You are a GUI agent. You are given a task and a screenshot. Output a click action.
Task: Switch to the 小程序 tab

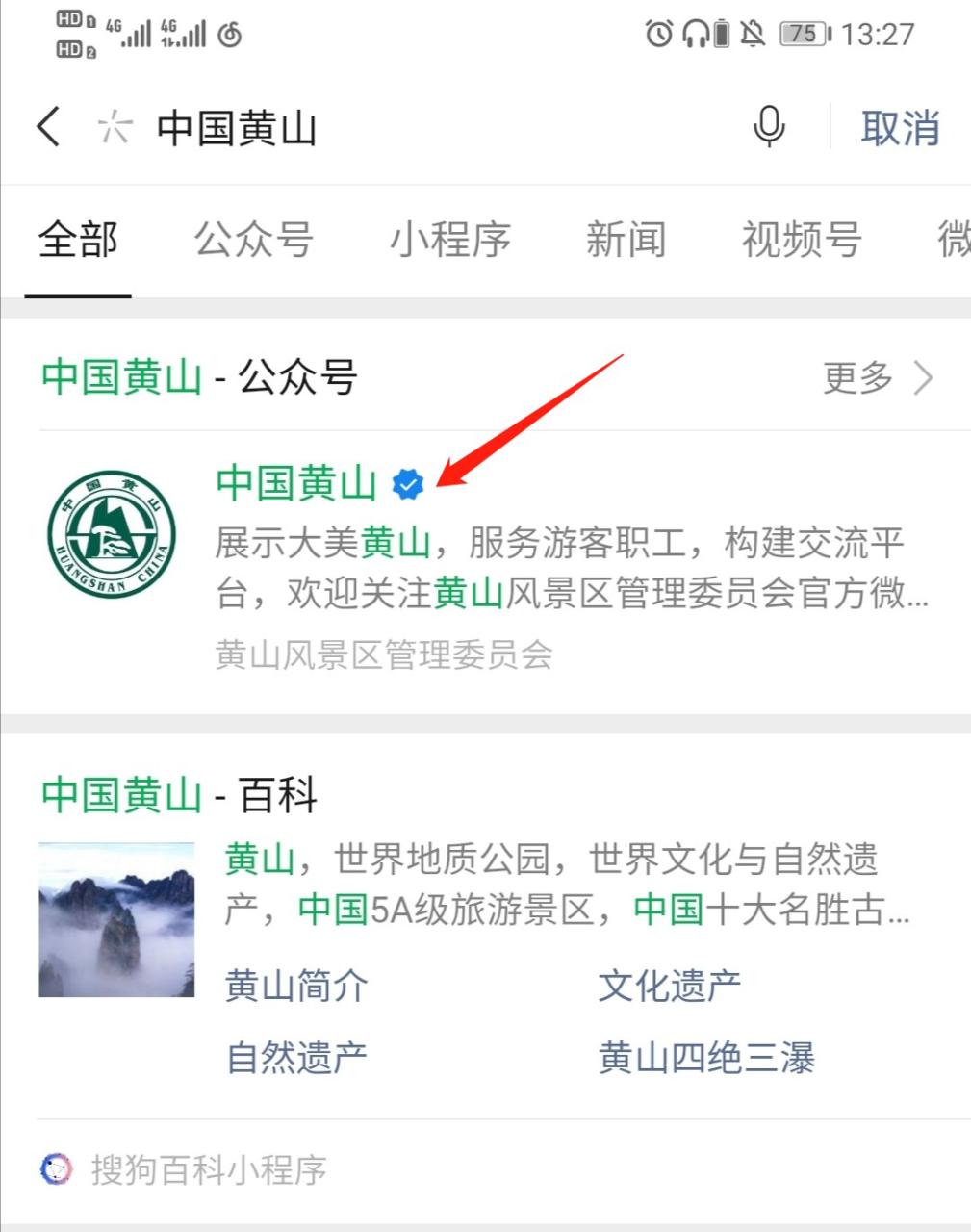click(449, 240)
